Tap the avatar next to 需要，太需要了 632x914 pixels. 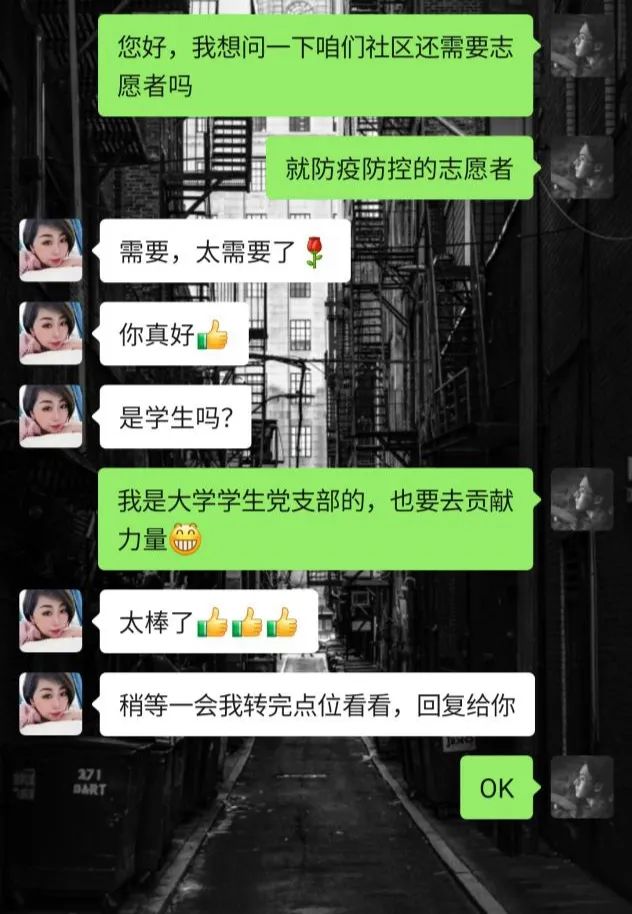tap(51, 250)
